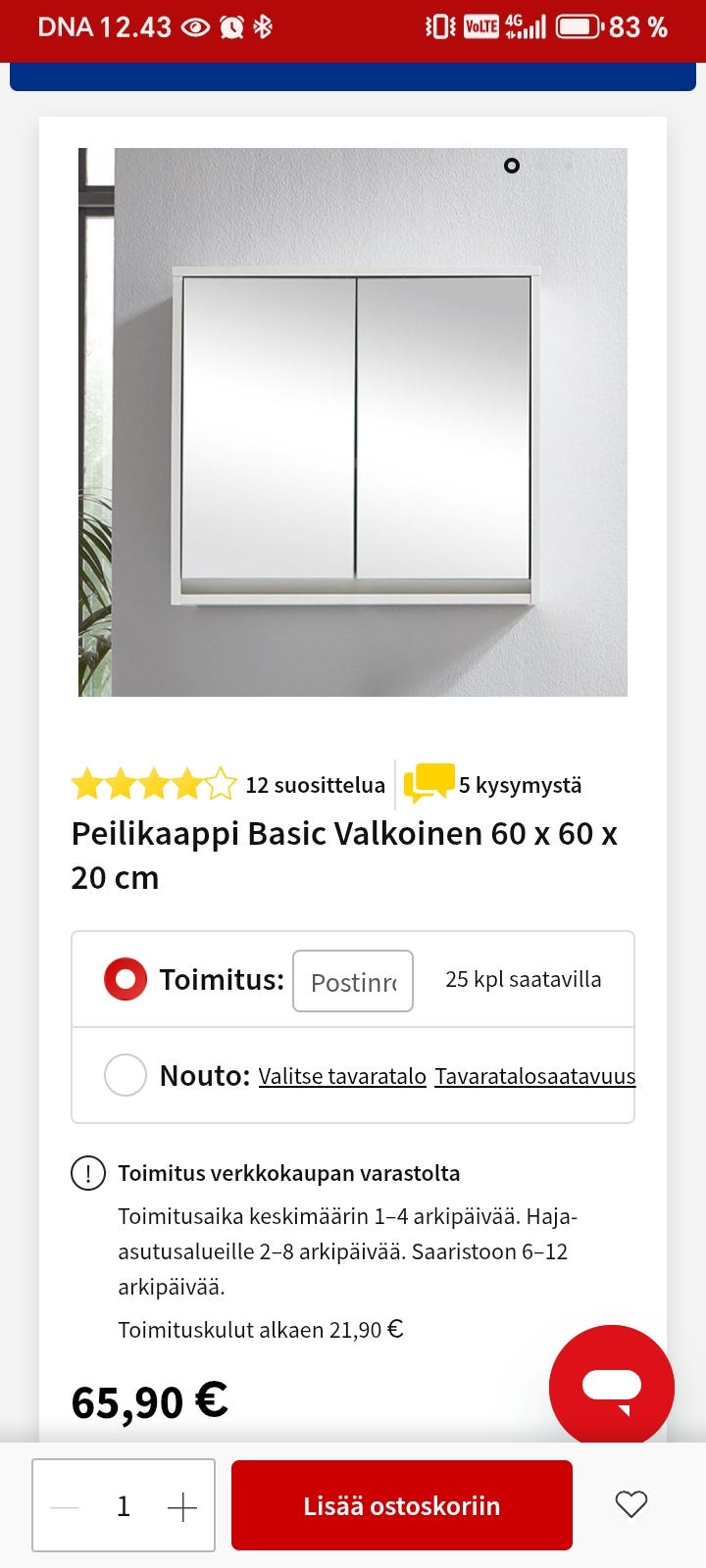The image size is (706, 1568).
Task: Open Valitse tavaratalo store selector
Action: pyautogui.click(x=341, y=1075)
